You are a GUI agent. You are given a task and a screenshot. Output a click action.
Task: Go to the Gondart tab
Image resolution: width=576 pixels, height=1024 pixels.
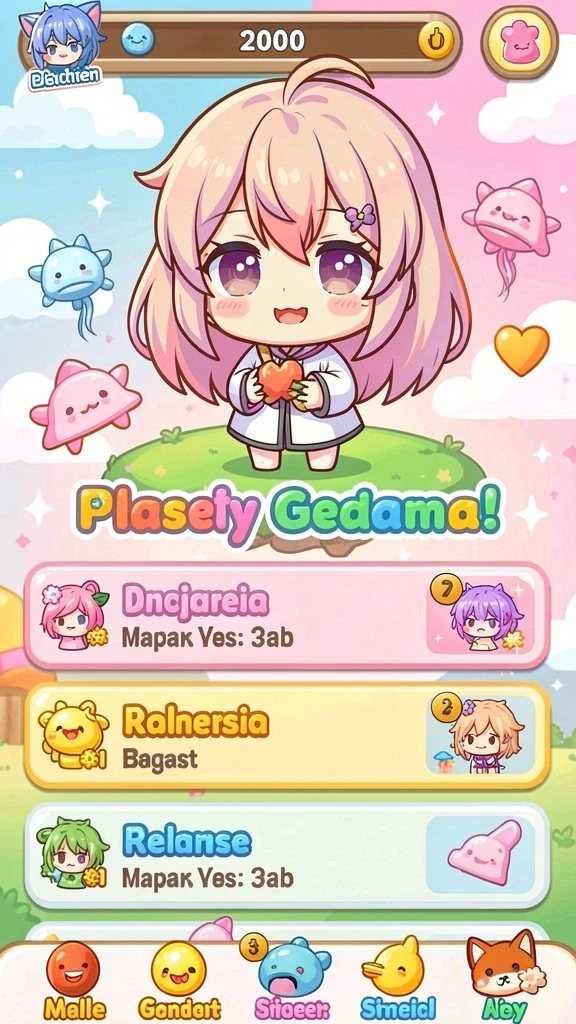[179, 980]
